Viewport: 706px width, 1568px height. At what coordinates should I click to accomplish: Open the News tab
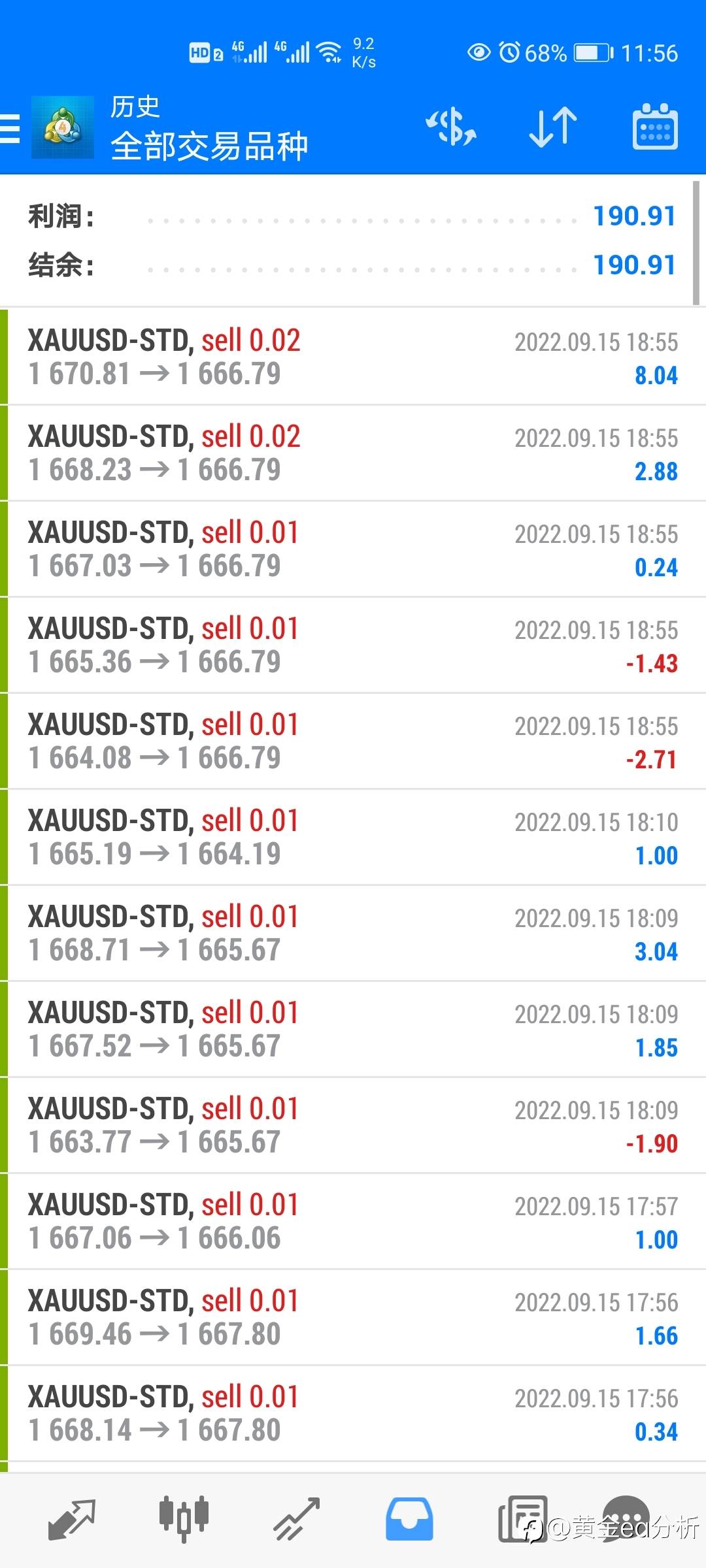pos(522,1520)
